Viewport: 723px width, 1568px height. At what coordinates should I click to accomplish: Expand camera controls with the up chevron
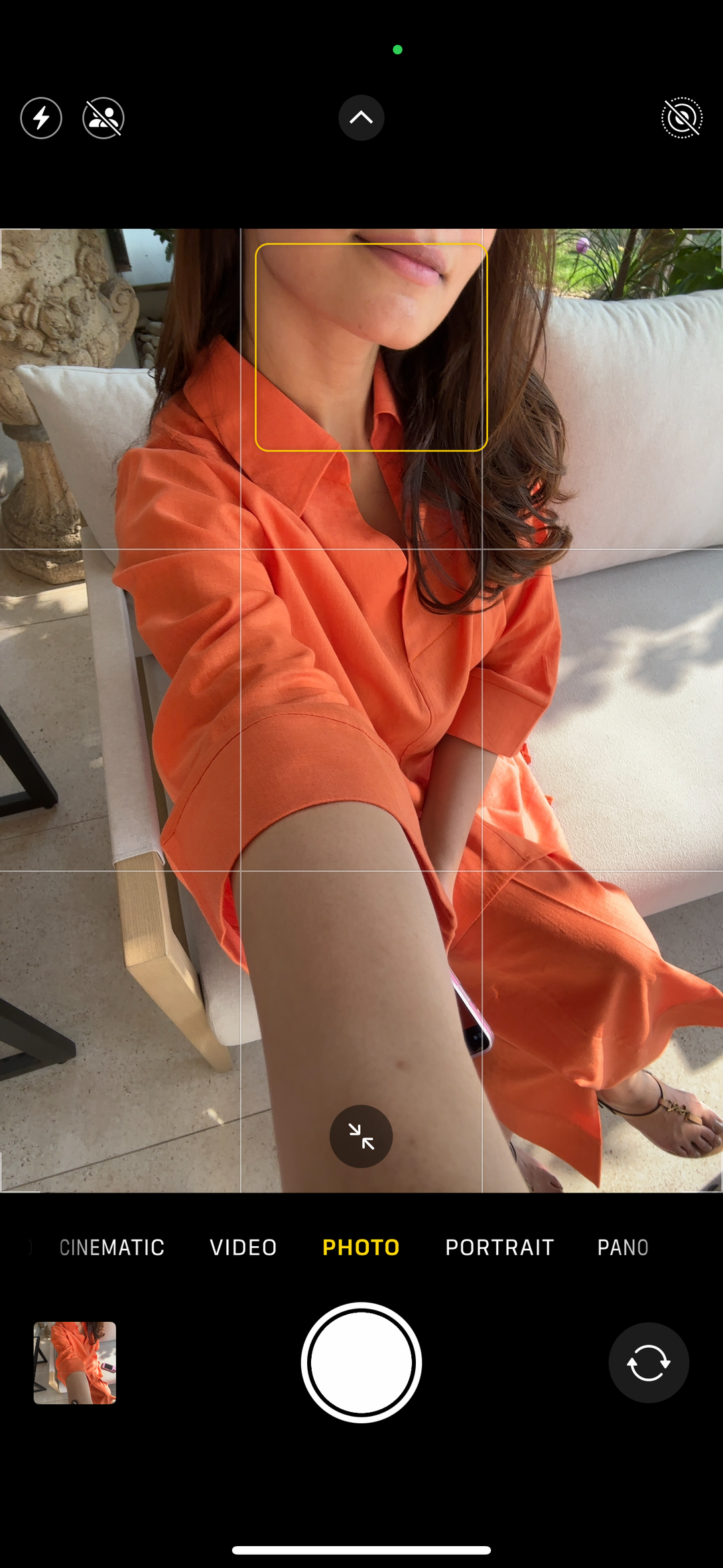pyautogui.click(x=361, y=118)
